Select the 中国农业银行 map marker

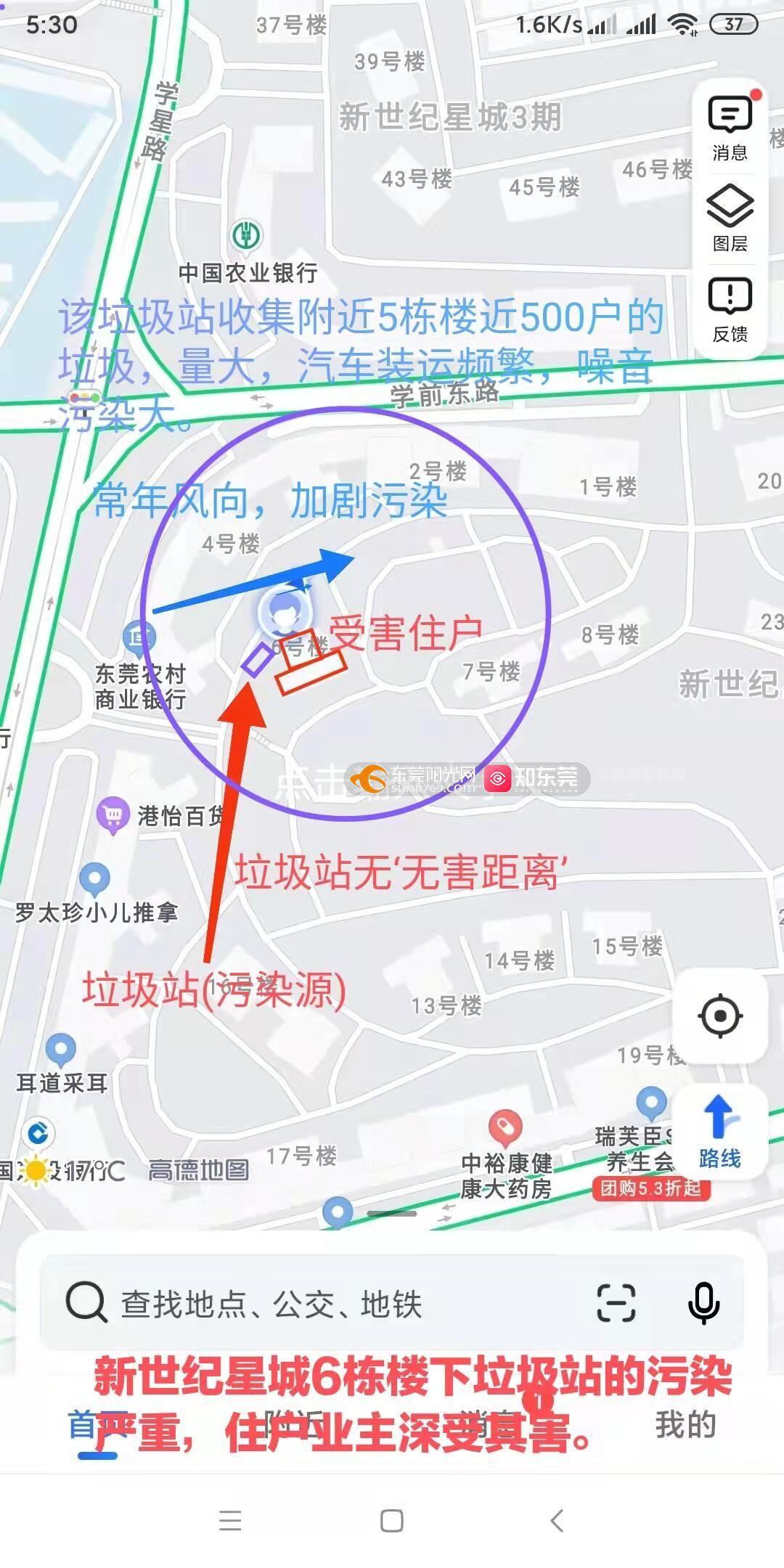247,236
